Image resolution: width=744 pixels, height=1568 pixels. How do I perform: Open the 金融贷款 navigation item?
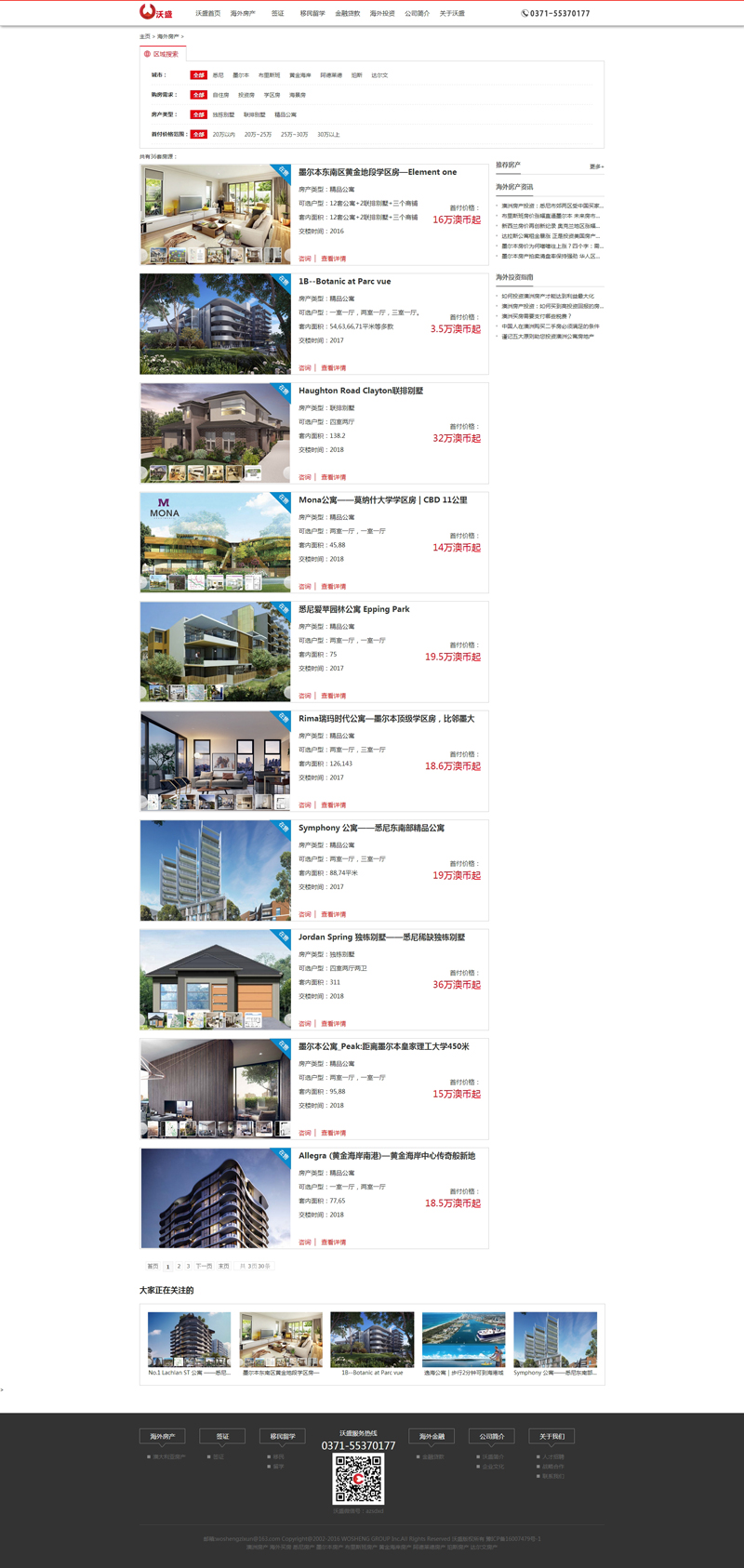click(x=347, y=13)
